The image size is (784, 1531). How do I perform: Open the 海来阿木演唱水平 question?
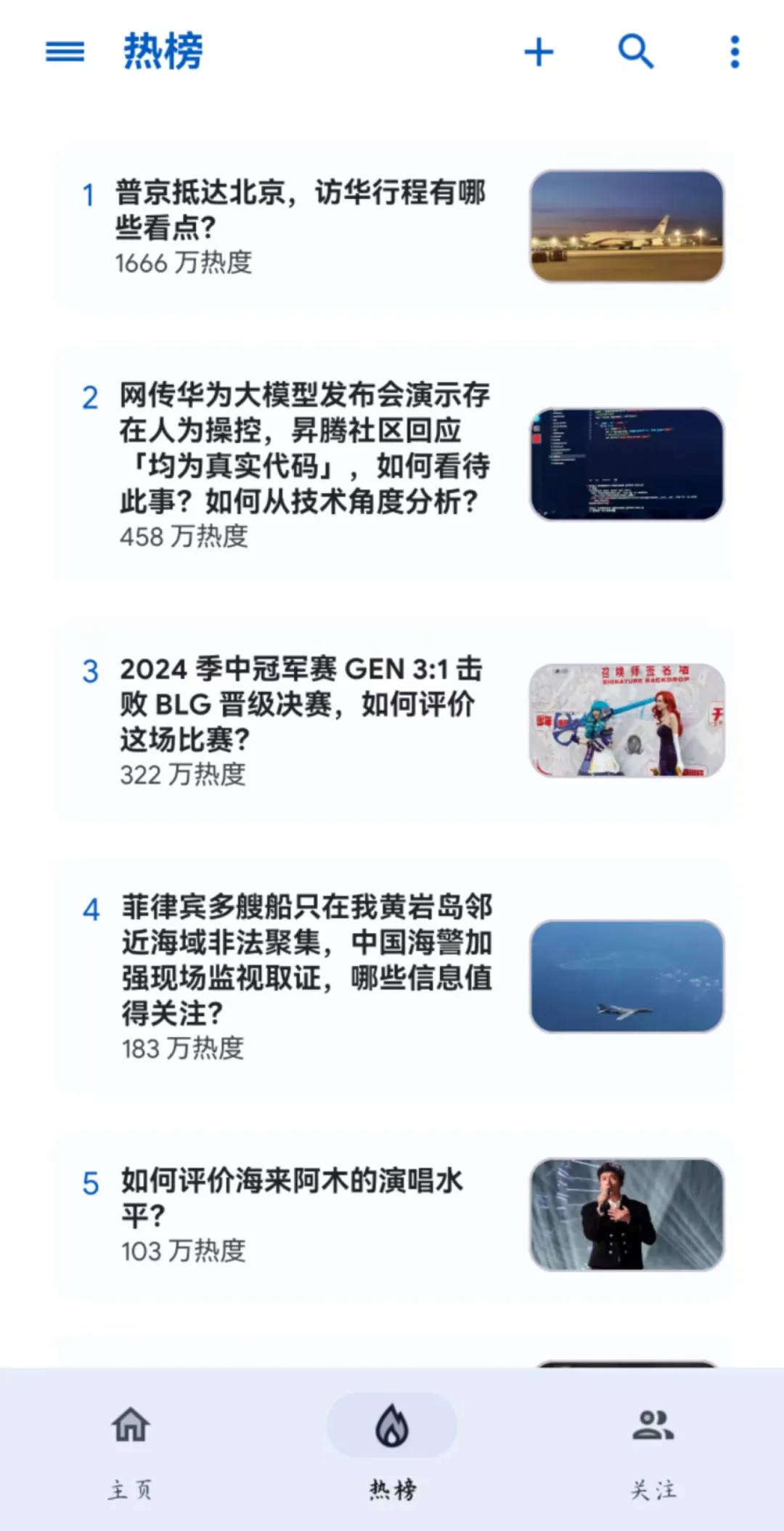pos(392,1214)
